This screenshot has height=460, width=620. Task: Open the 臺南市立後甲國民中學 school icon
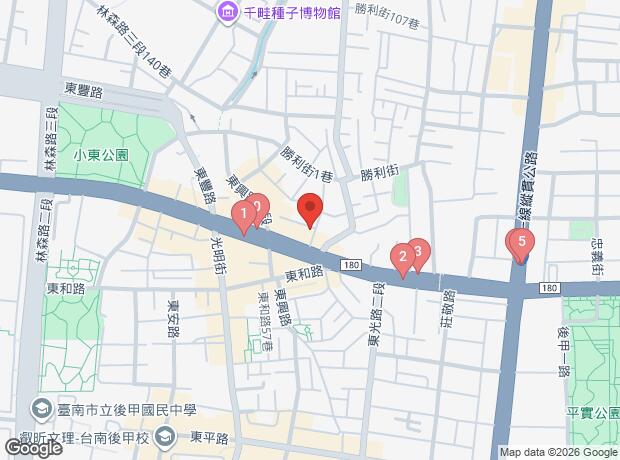[41, 410]
